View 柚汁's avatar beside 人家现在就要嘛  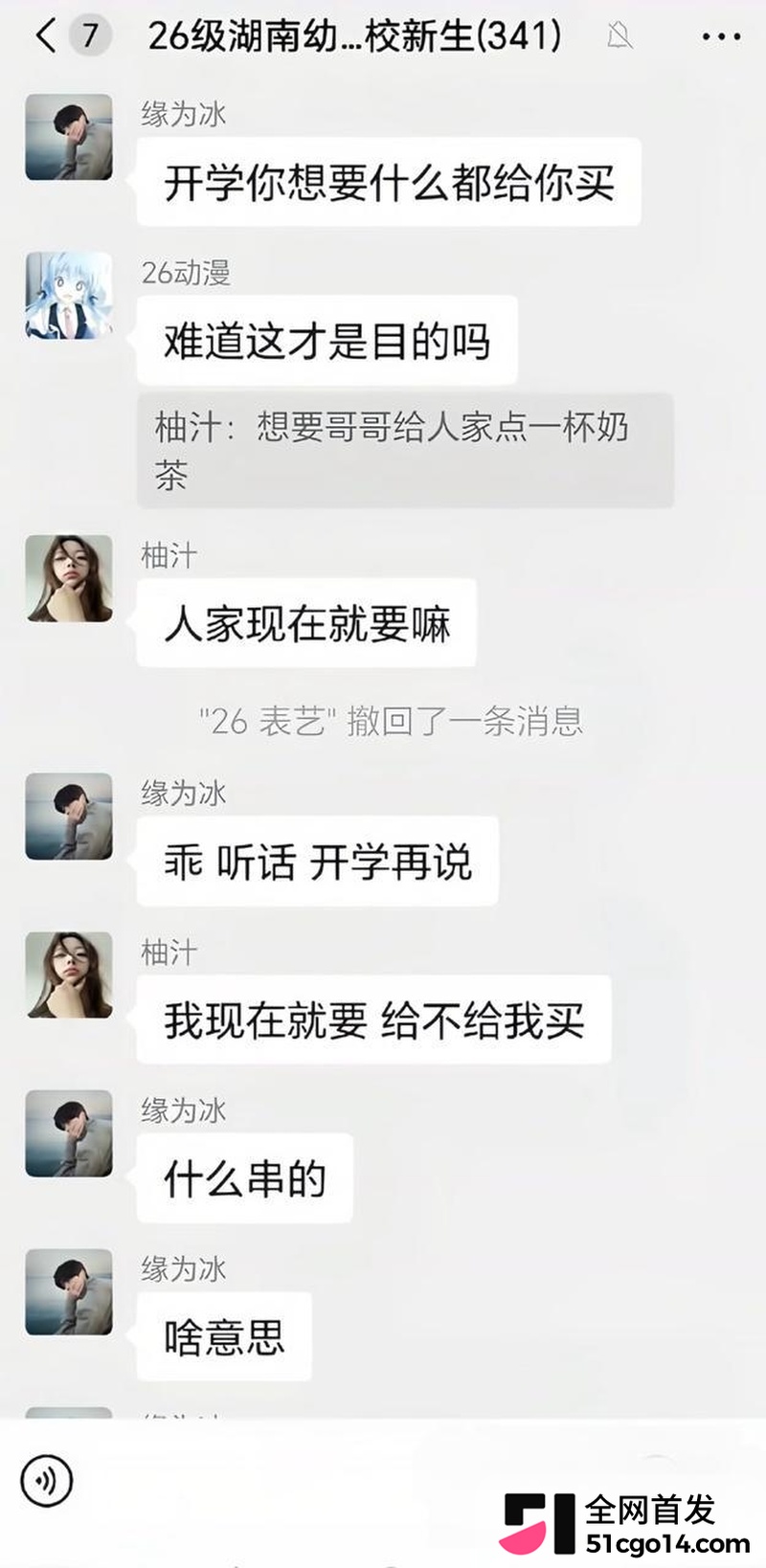tap(69, 578)
